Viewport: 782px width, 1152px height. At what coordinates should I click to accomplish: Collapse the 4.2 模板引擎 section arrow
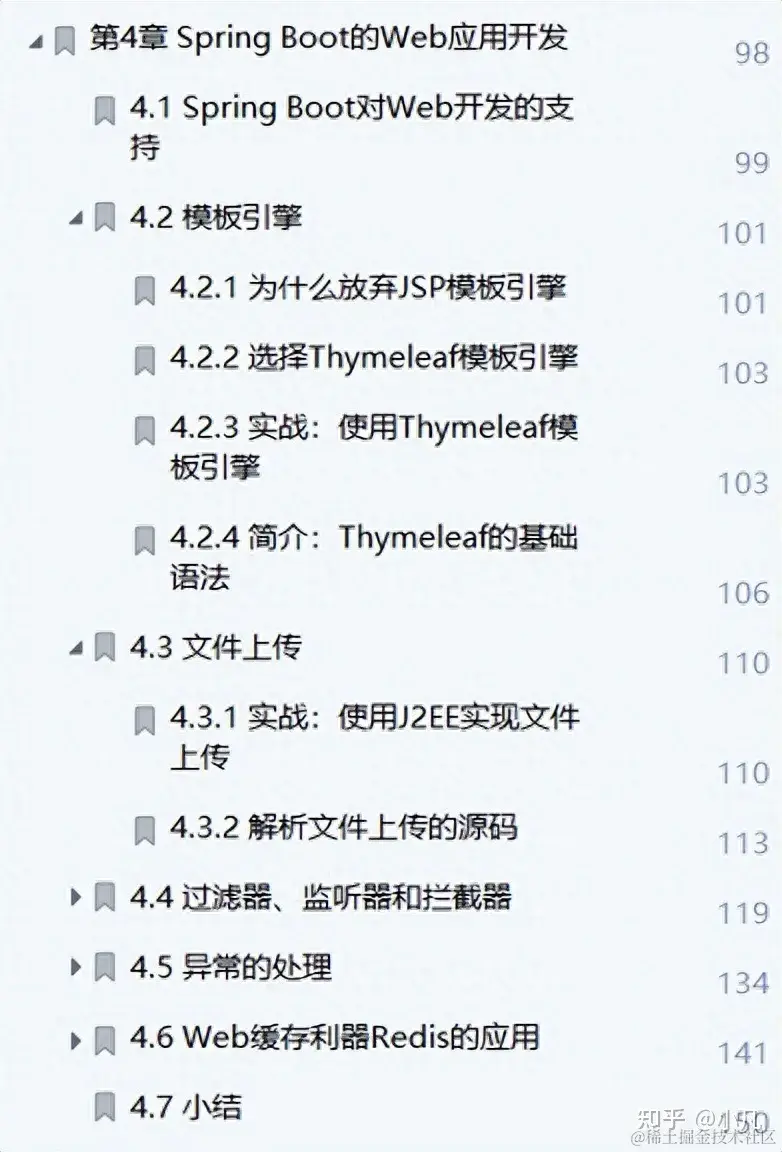coord(76,218)
